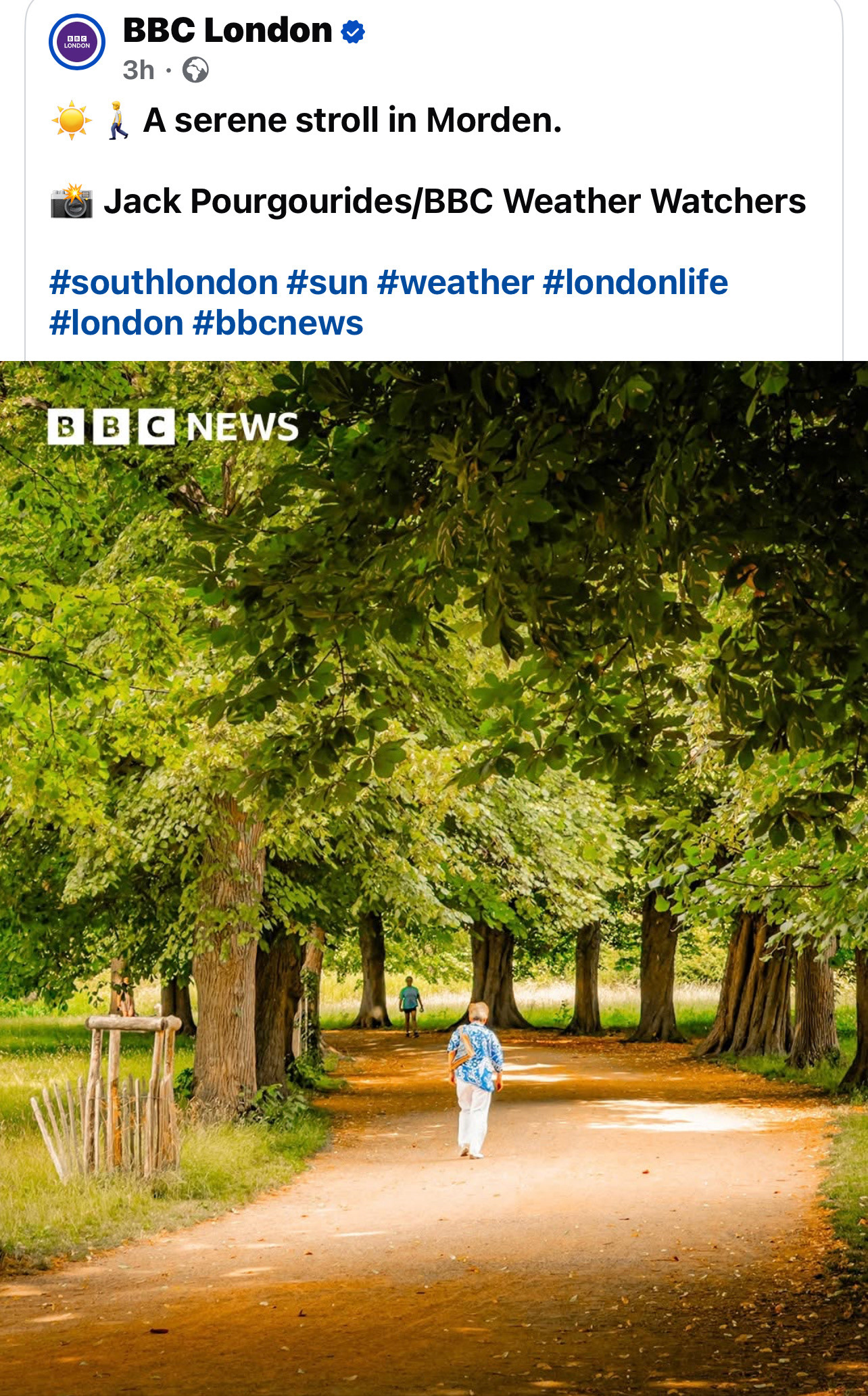Open the #sun hashtag

328,282
